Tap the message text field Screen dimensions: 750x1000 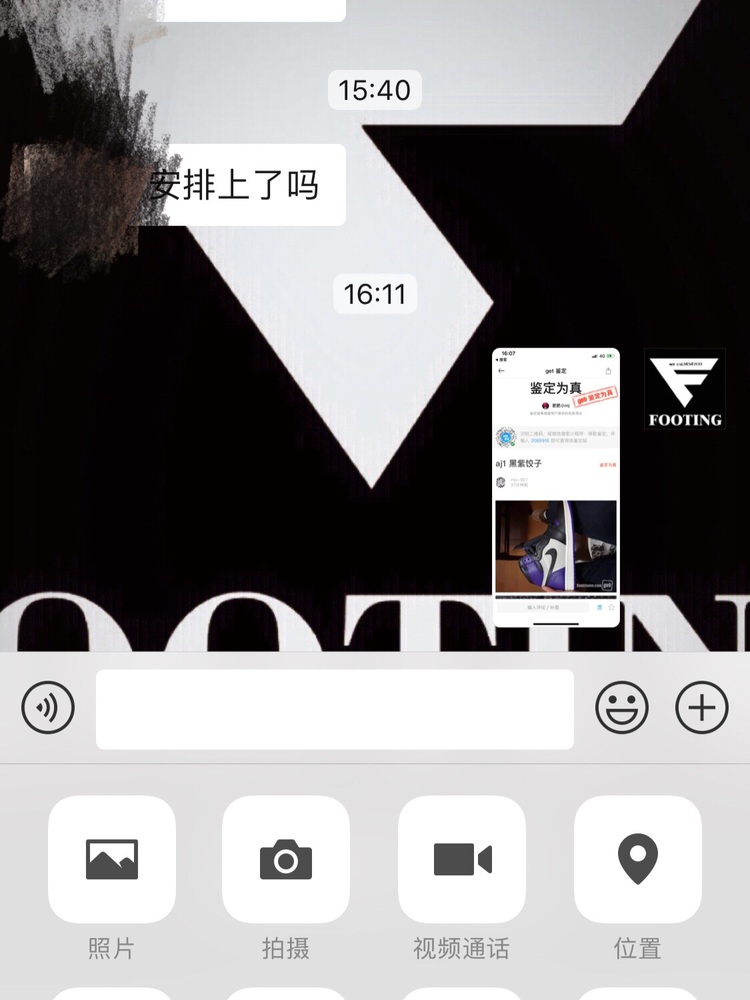tap(334, 709)
